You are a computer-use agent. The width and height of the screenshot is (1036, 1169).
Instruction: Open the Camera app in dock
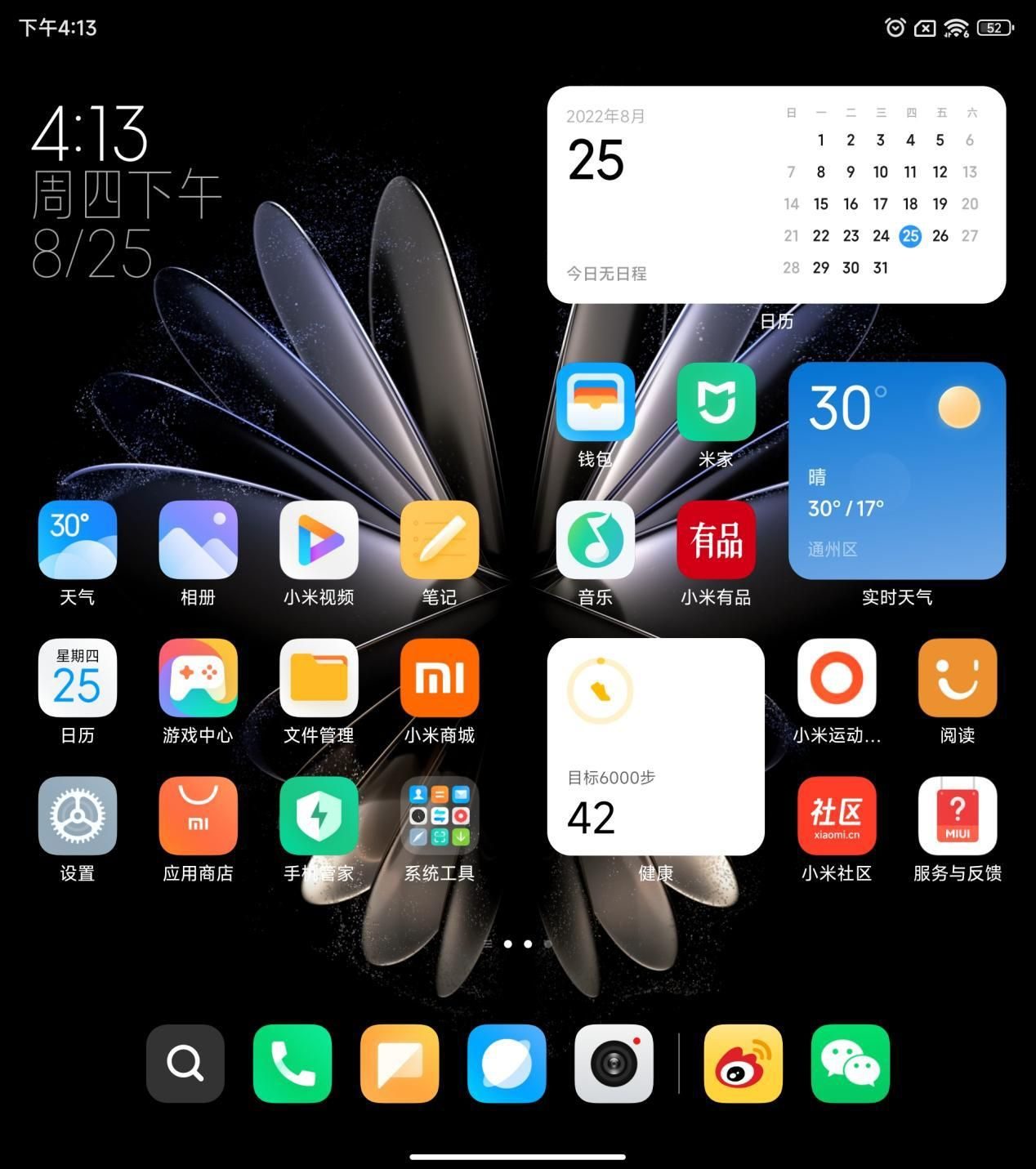click(614, 1064)
